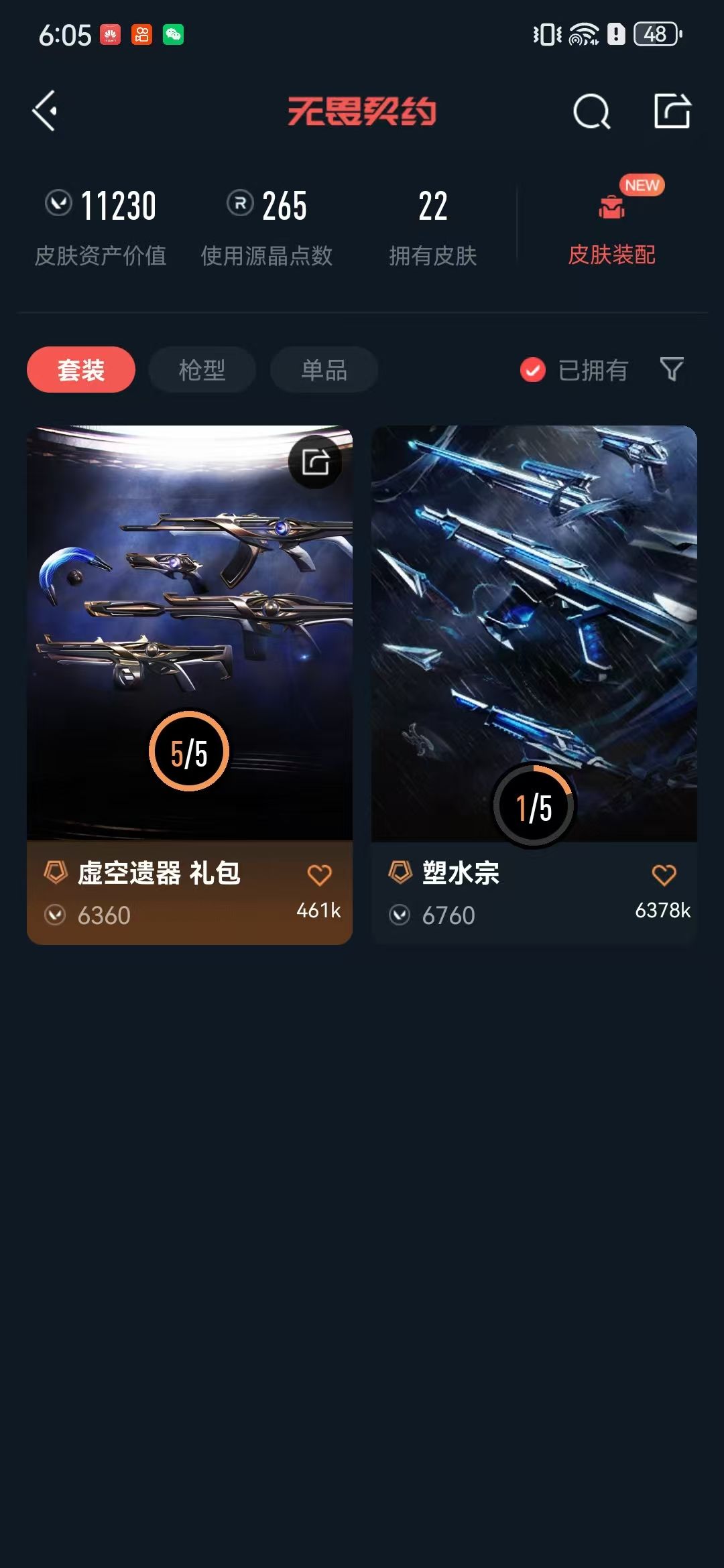724x1568 pixels.
Task: Open the filter funnel icon
Action: pyautogui.click(x=672, y=369)
